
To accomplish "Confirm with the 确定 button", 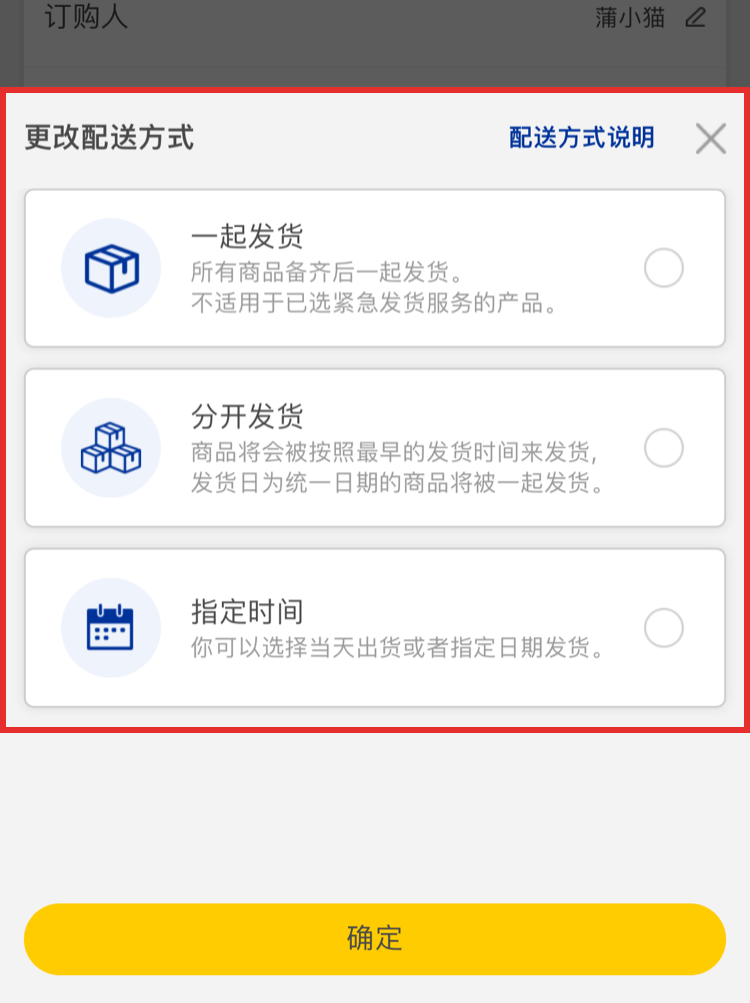I will pyautogui.click(x=374, y=938).
